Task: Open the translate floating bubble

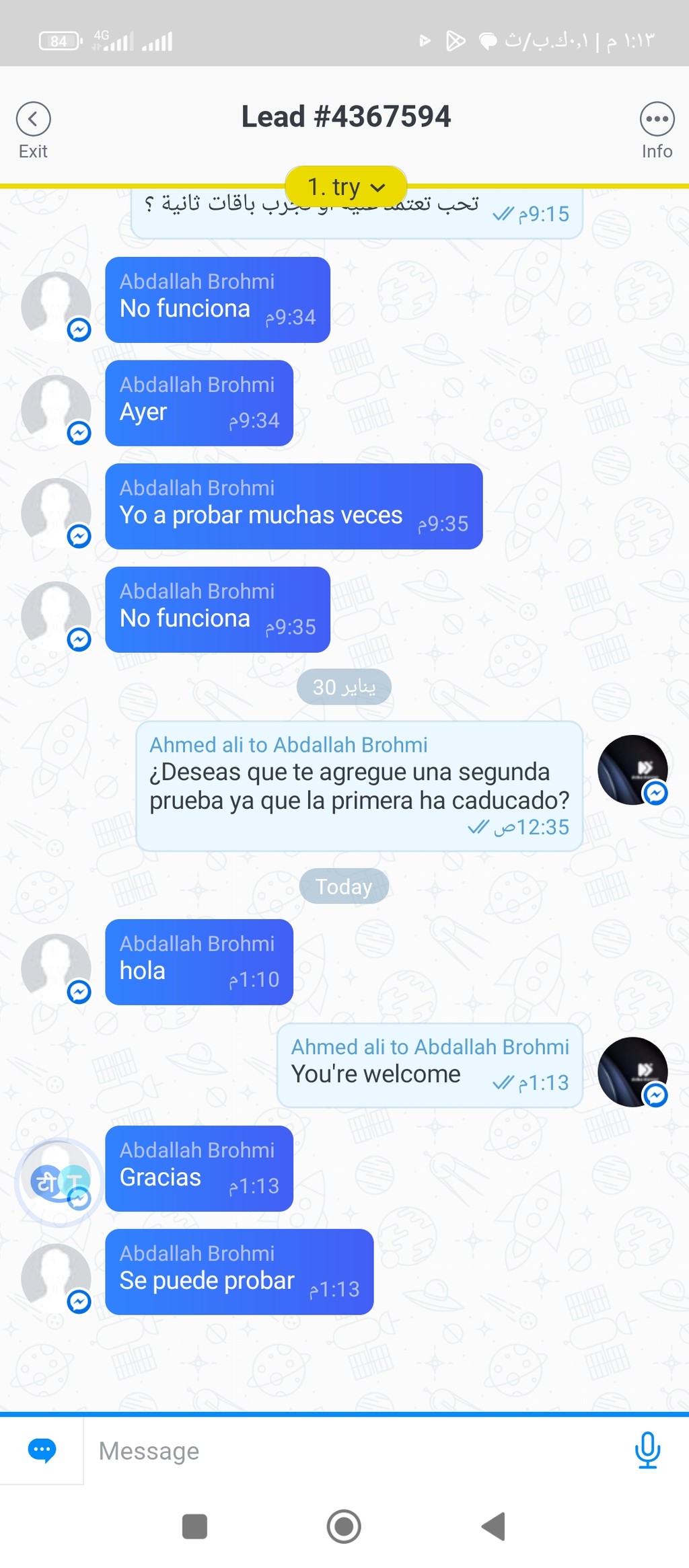Action: click(59, 1183)
